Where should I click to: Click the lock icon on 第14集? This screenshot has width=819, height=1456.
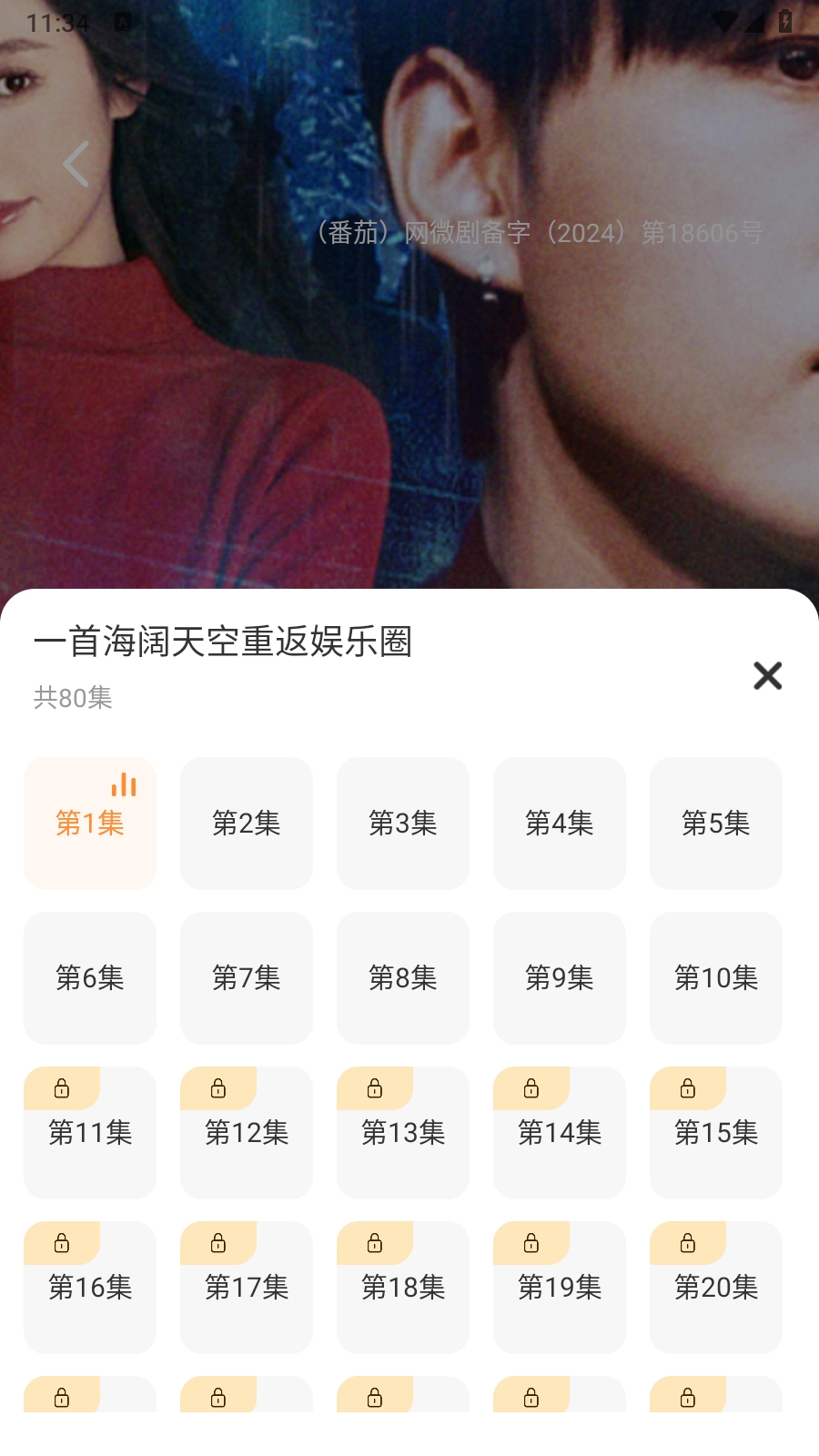pos(531,1088)
